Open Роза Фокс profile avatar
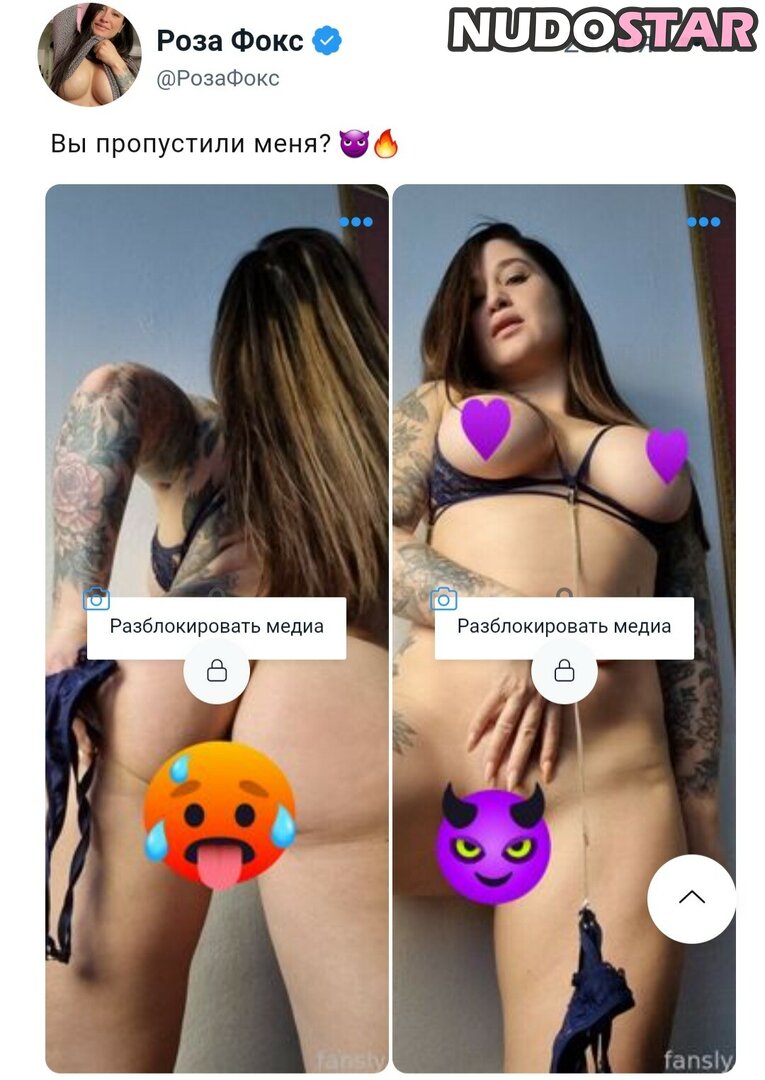765x1080 pixels. [89, 54]
